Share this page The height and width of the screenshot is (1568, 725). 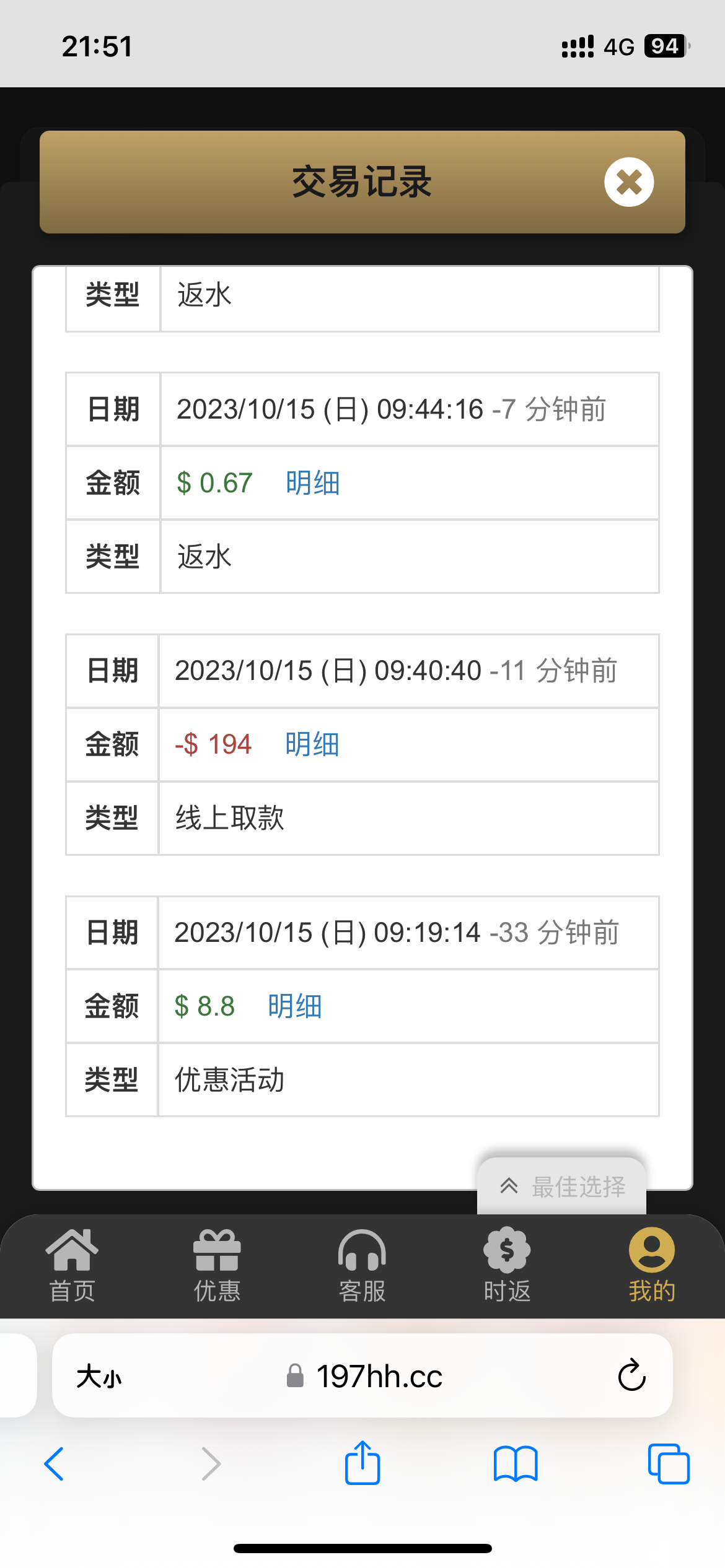tap(362, 1463)
